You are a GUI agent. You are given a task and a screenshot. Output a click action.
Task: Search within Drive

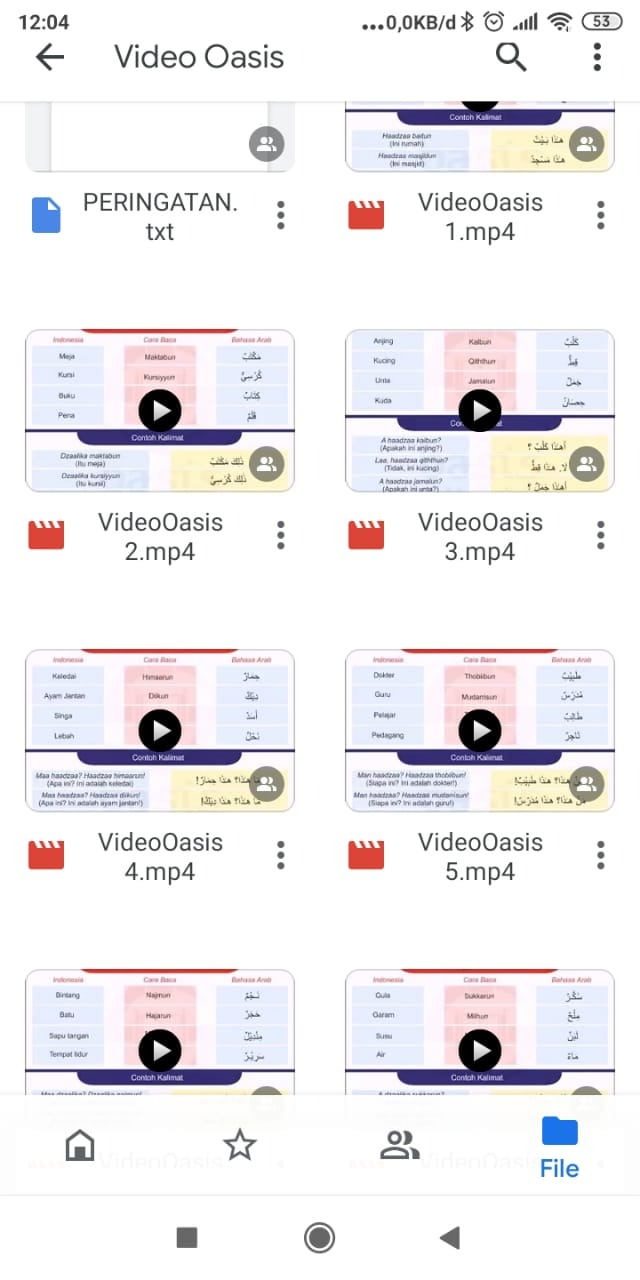pyautogui.click(x=511, y=57)
